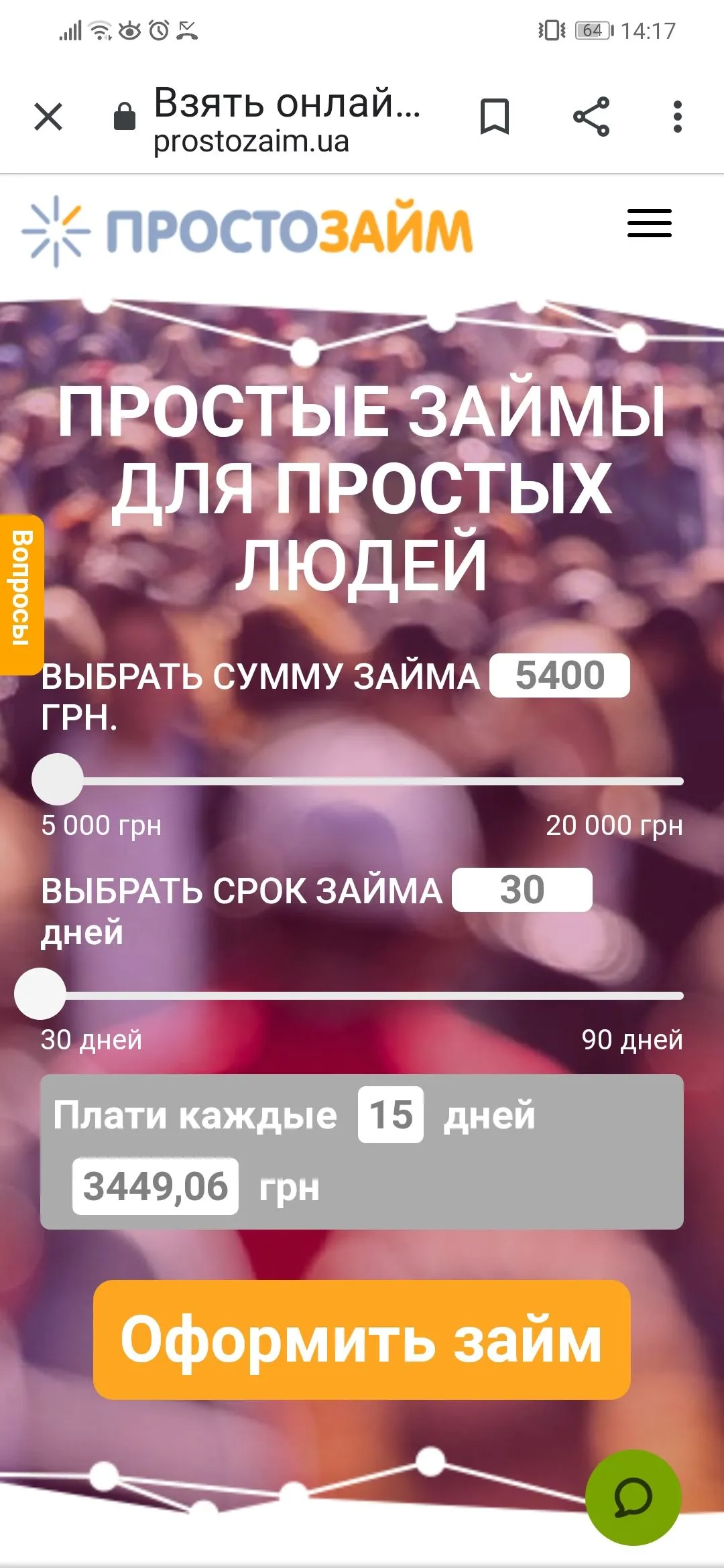Close the browser custom tab
The height and width of the screenshot is (1568, 724).
click(x=48, y=117)
